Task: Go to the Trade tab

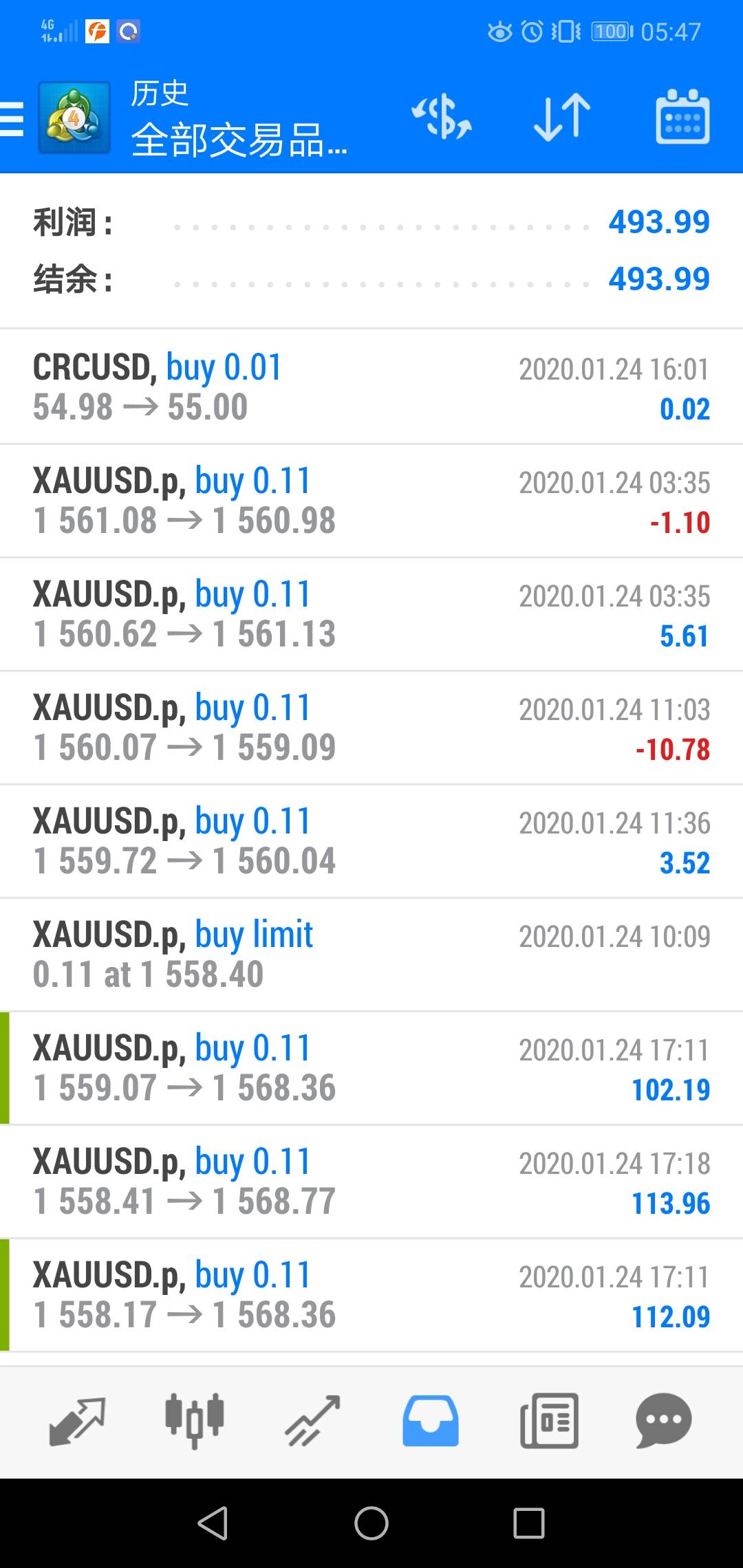Action: click(313, 1421)
